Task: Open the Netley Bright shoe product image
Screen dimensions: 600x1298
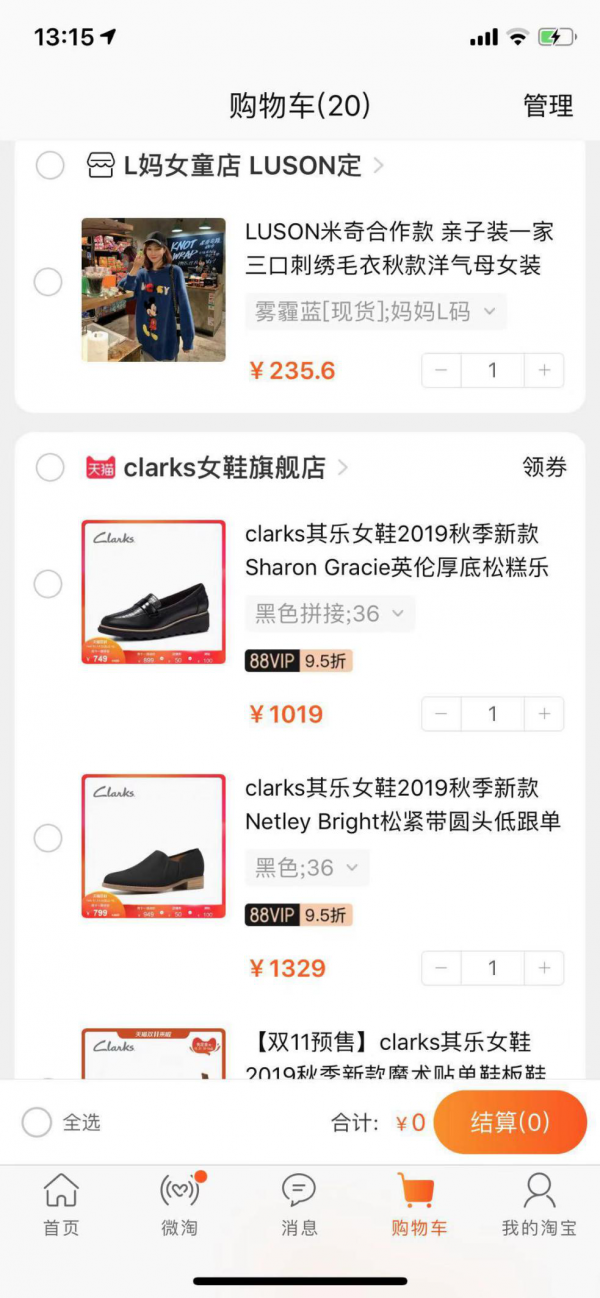Action: [153, 846]
